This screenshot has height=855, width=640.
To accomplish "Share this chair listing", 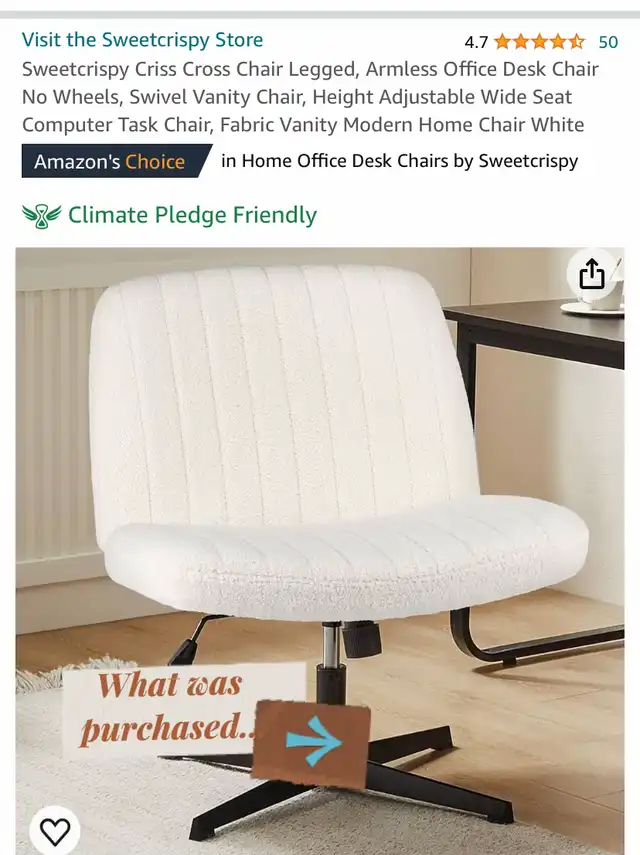I will click(x=592, y=274).
